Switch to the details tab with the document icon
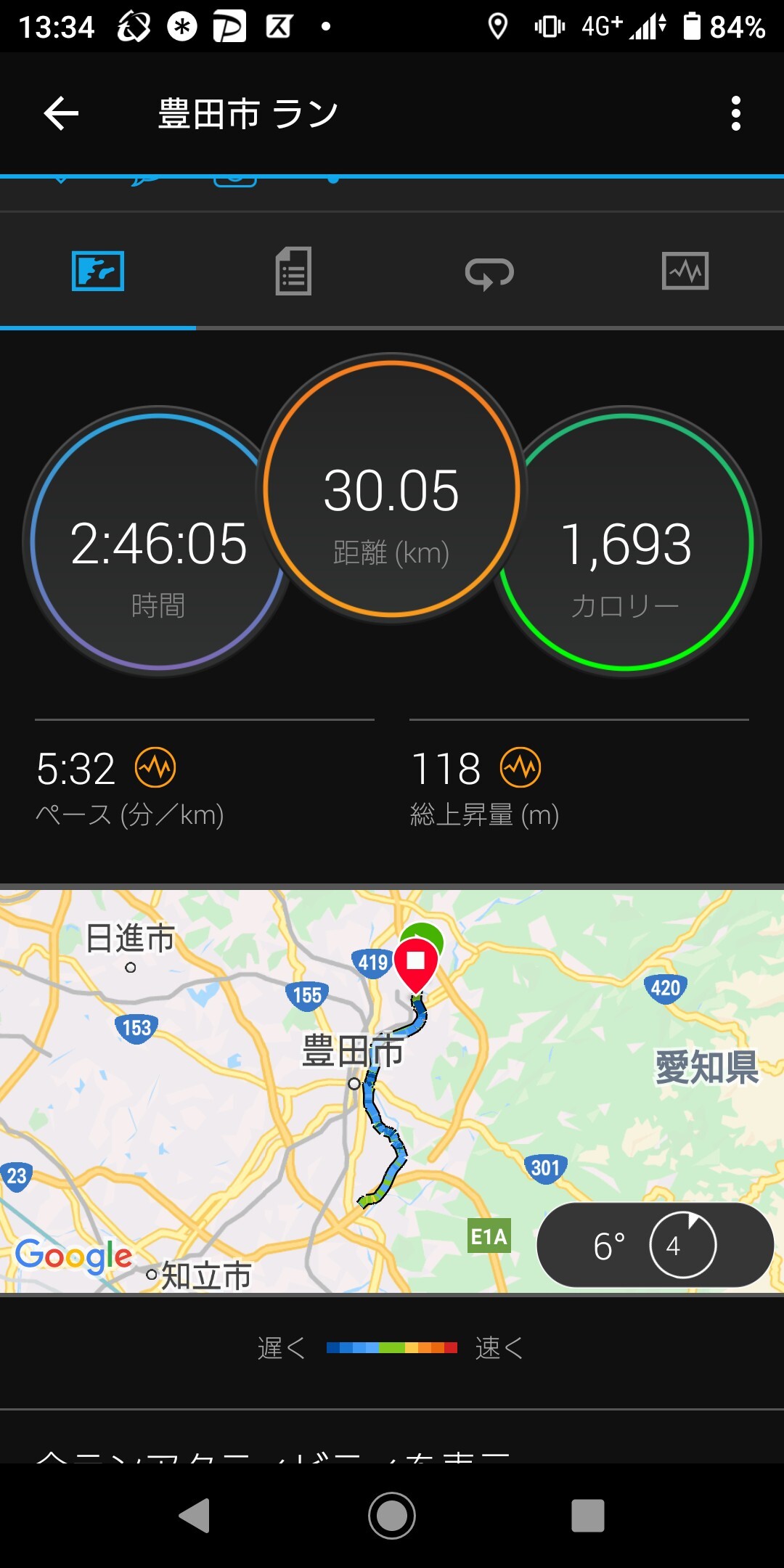784x1568 pixels. (x=294, y=272)
